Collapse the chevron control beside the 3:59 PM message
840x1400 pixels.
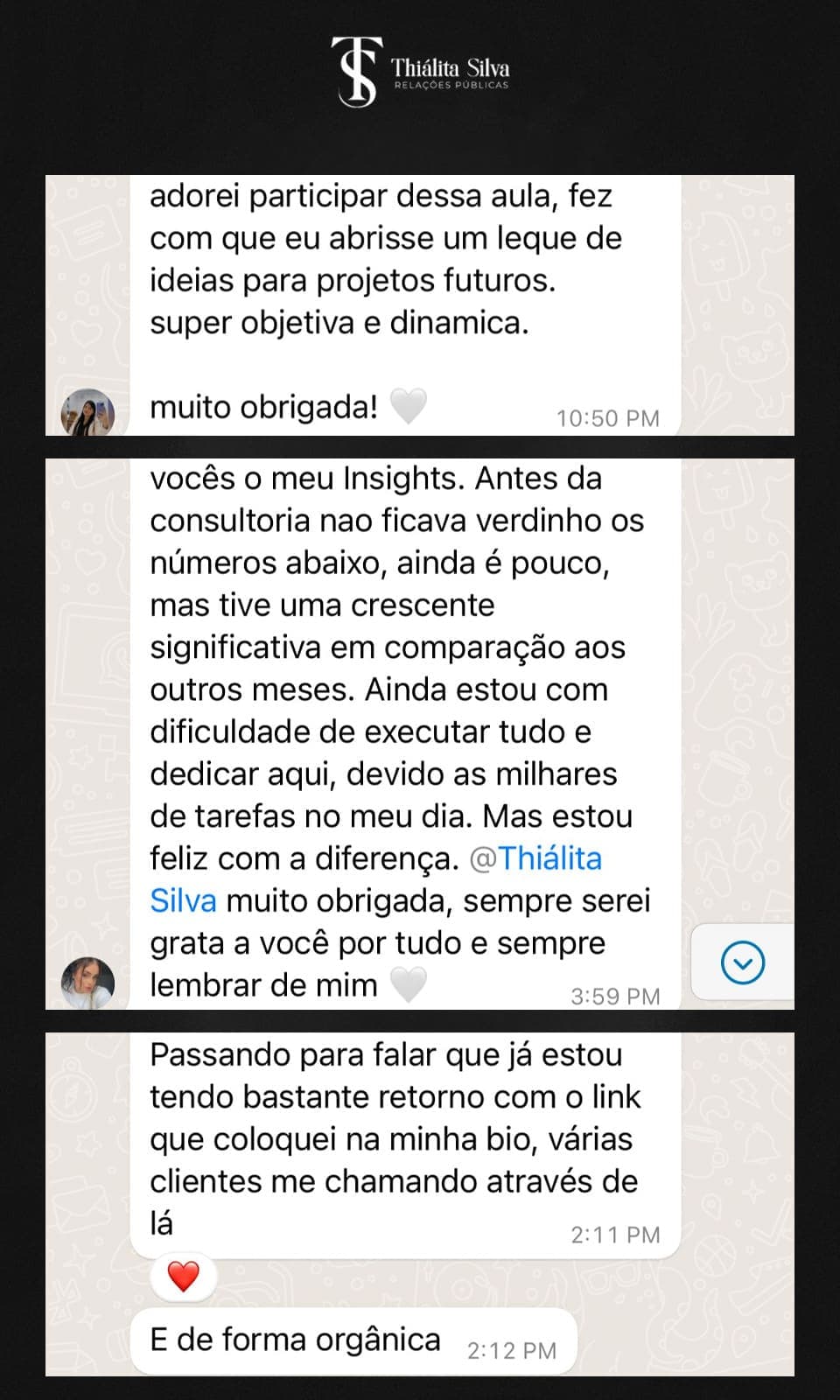[742, 962]
